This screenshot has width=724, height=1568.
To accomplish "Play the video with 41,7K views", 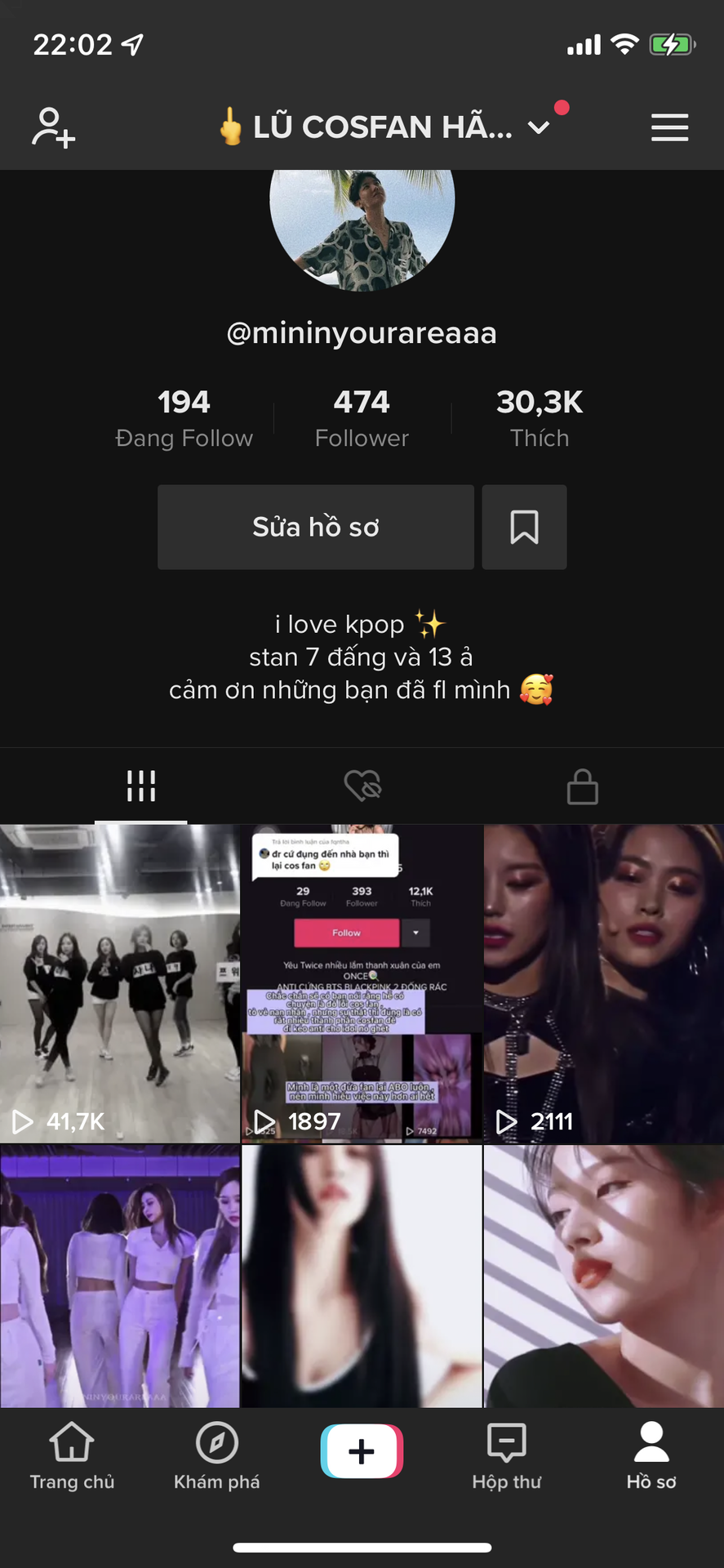I will coord(120,983).
